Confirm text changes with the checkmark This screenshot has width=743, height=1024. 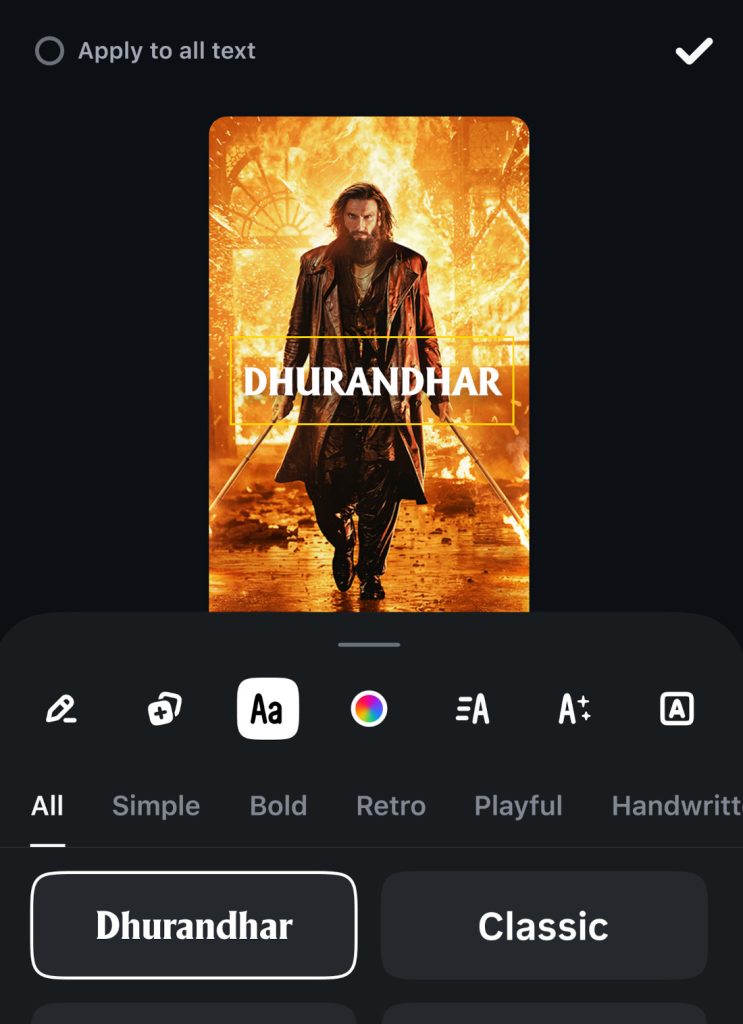coord(693,51)
